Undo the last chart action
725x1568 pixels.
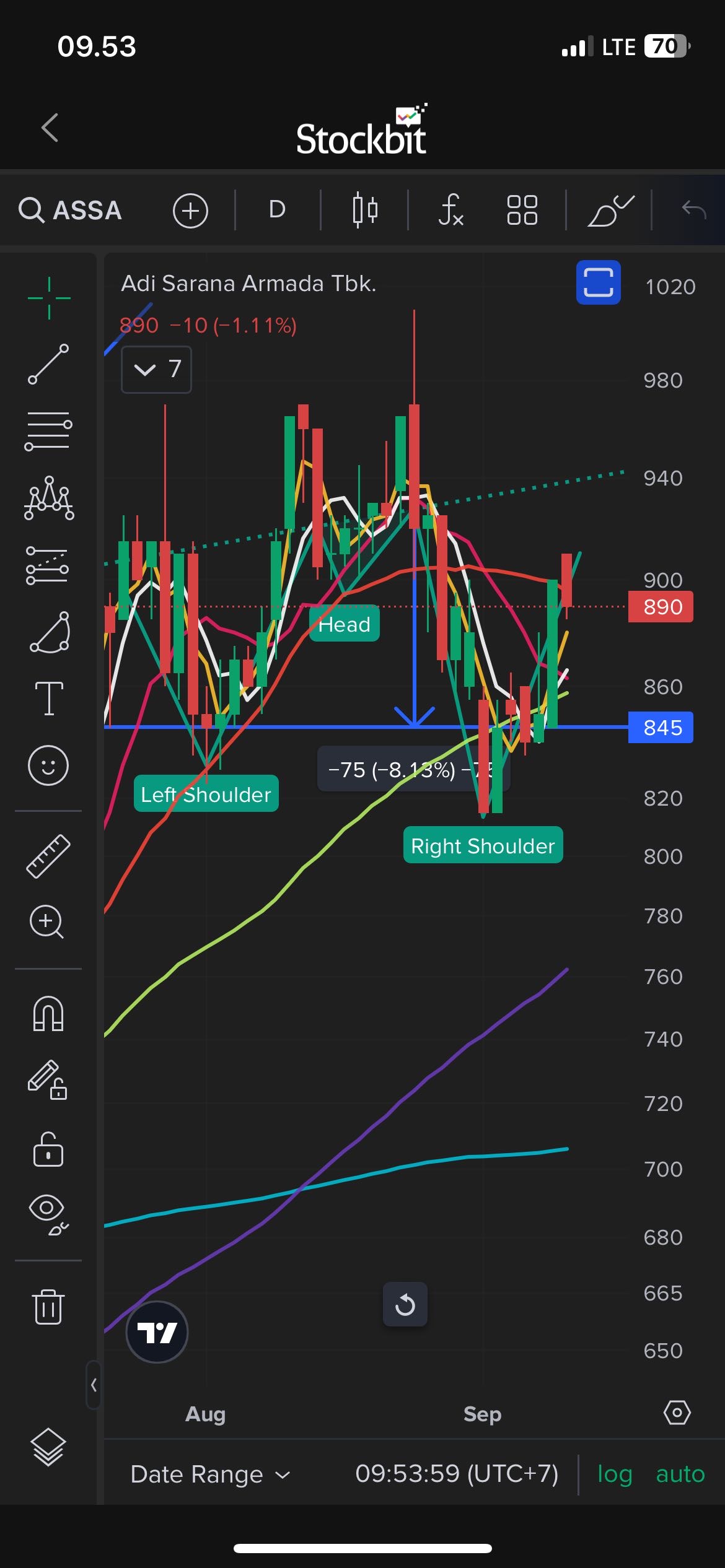(693, 210)
